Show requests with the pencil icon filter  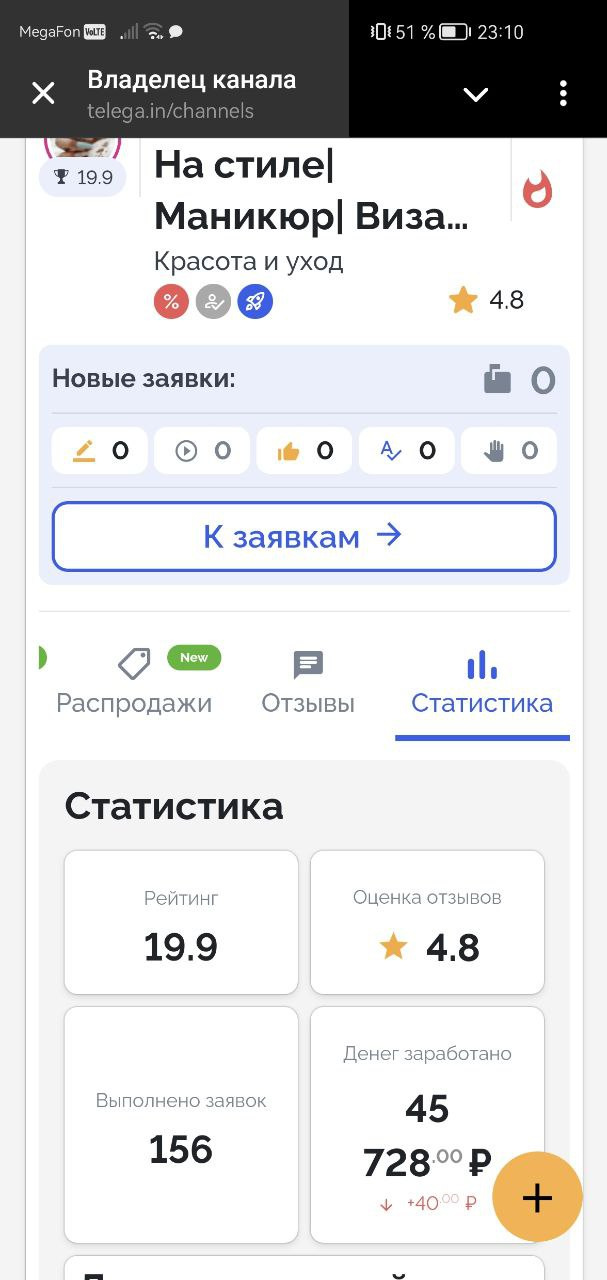pyautogui.click(x=100, y=451)
